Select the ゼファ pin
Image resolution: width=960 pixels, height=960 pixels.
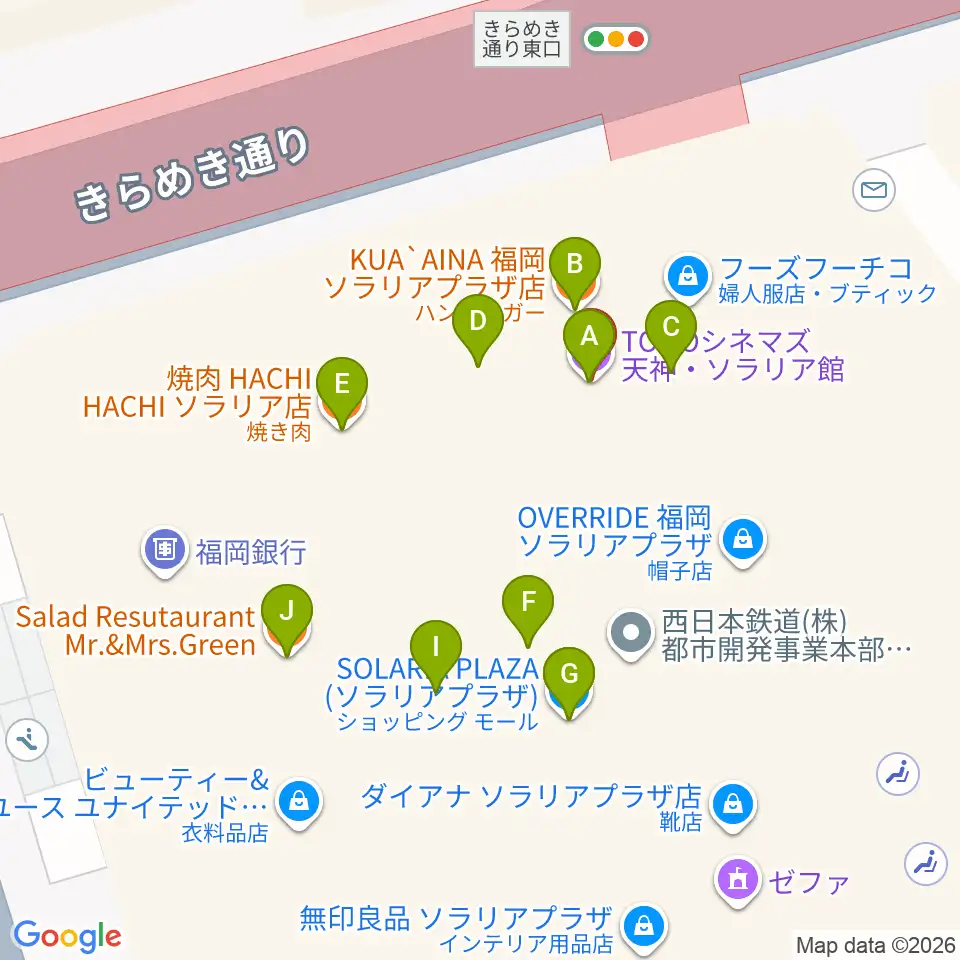(738, 881)
